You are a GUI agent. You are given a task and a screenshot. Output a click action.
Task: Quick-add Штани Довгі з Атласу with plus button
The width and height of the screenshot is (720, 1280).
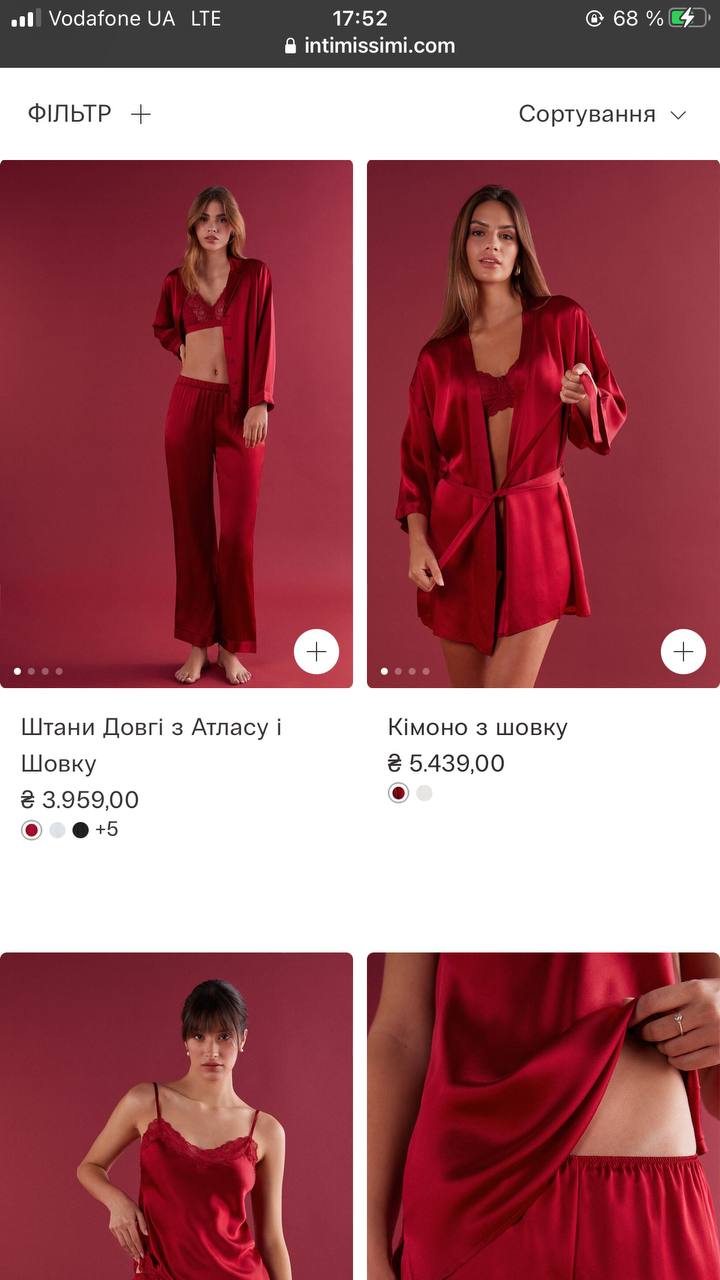(x=316, y=652)
